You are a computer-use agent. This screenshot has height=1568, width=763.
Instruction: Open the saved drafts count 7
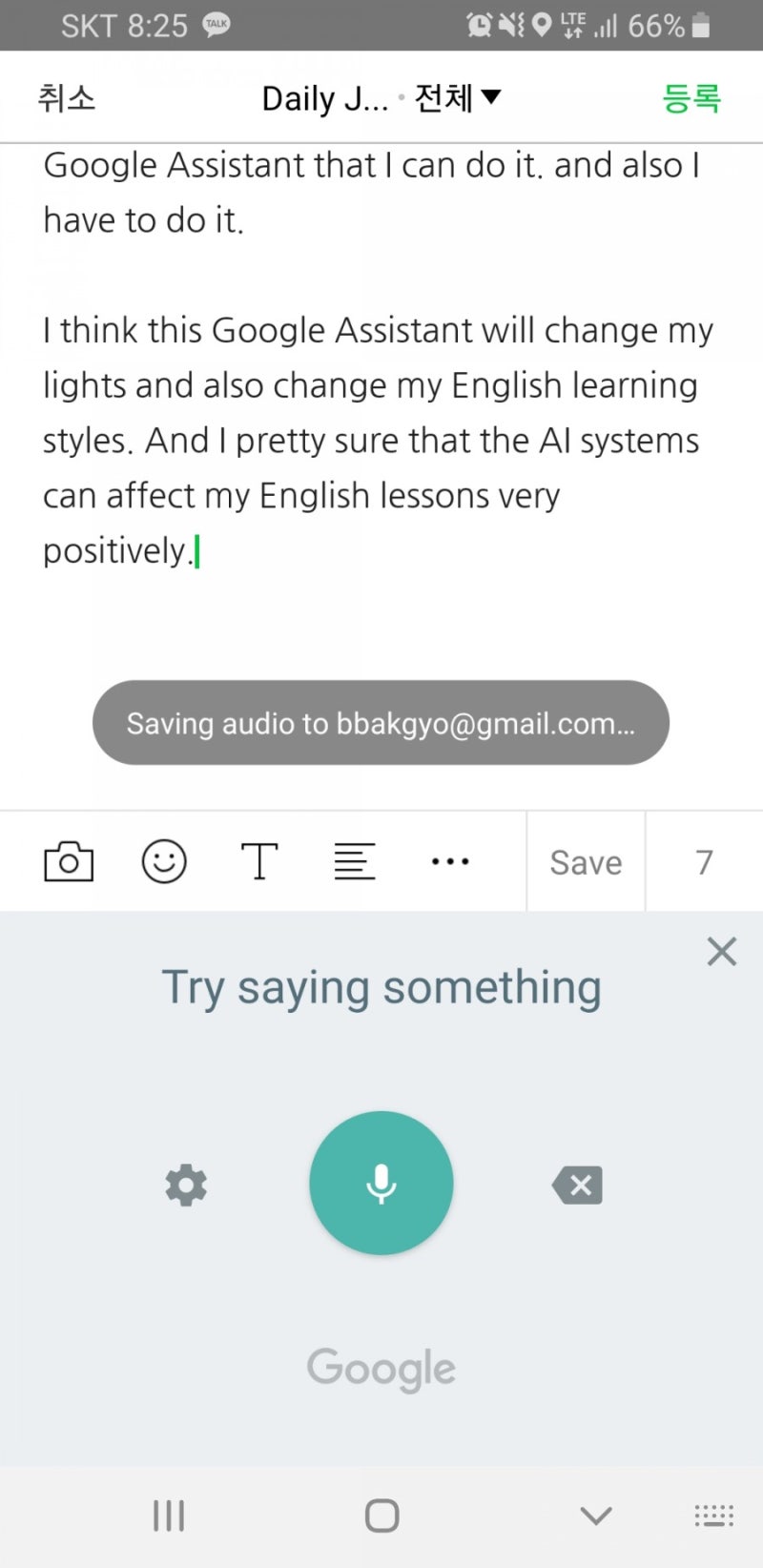pos(704,862)
